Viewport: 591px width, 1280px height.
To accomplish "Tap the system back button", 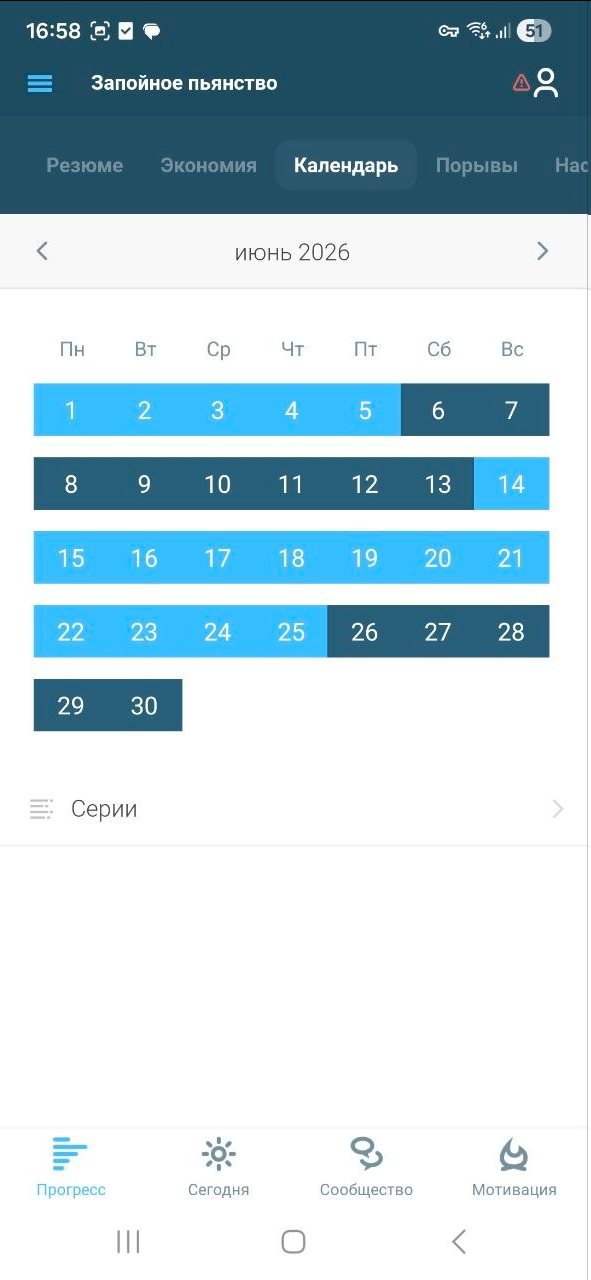I will tap(459, 1242).
